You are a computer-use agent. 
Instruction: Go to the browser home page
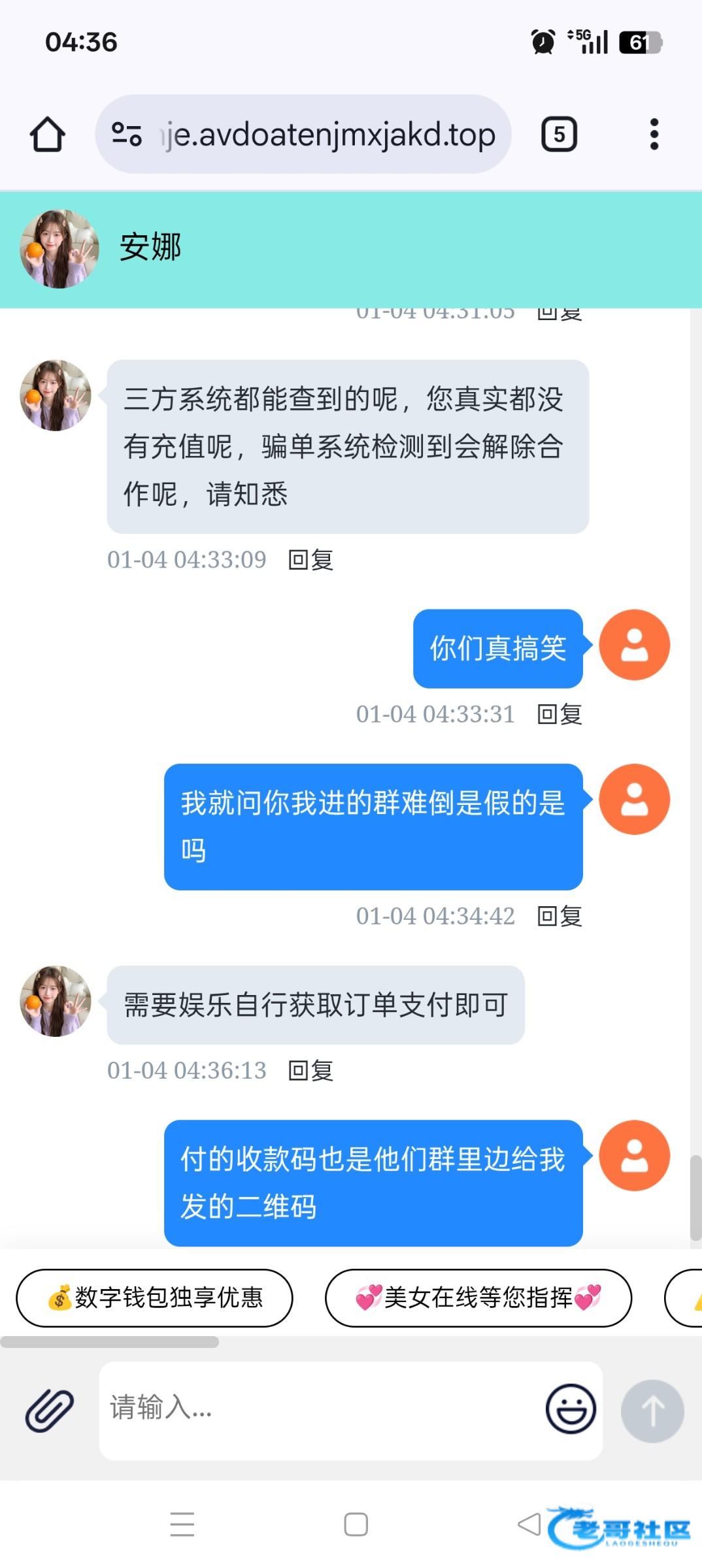(47, 135)
